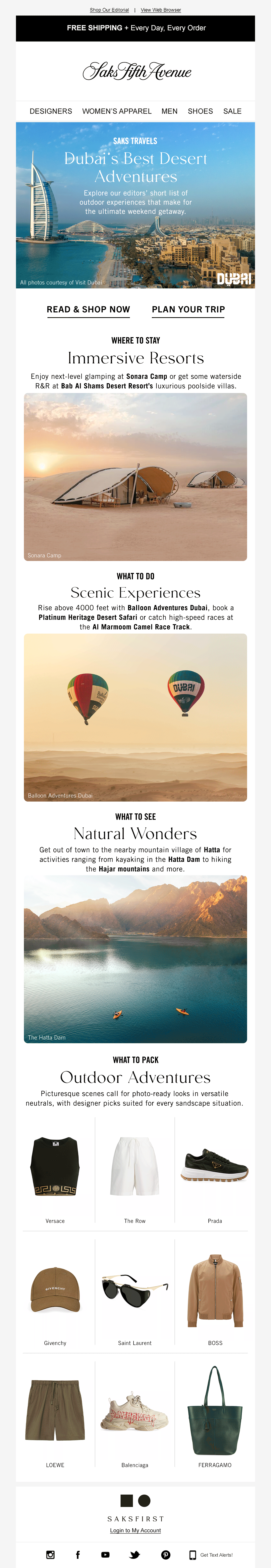
Task: Go to Women's Apparel section
Action: 117,111
